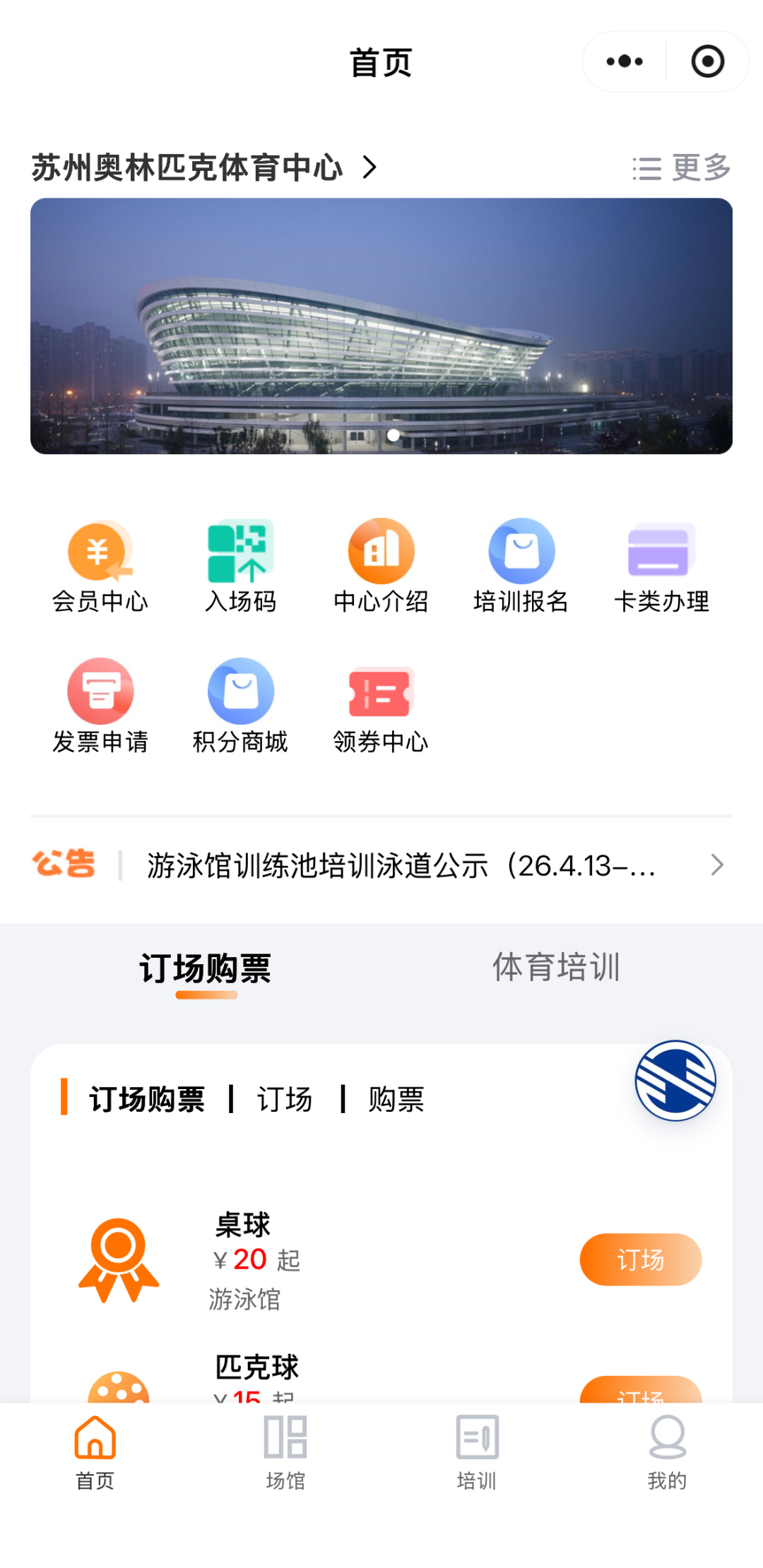Viewport: 763px width, 1568px height.
Task: Switch to the 体育培训 tab
Action: pyautogui.click(x=556, y=968)
